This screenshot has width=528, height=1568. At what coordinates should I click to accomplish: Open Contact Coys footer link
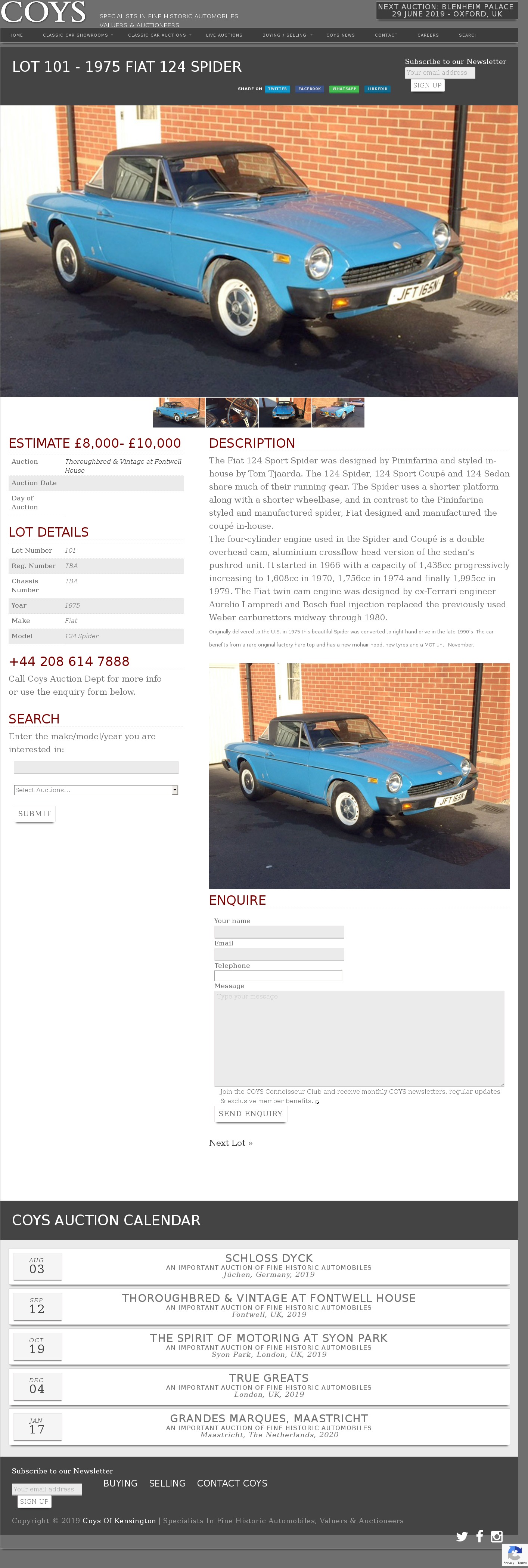232,1484
